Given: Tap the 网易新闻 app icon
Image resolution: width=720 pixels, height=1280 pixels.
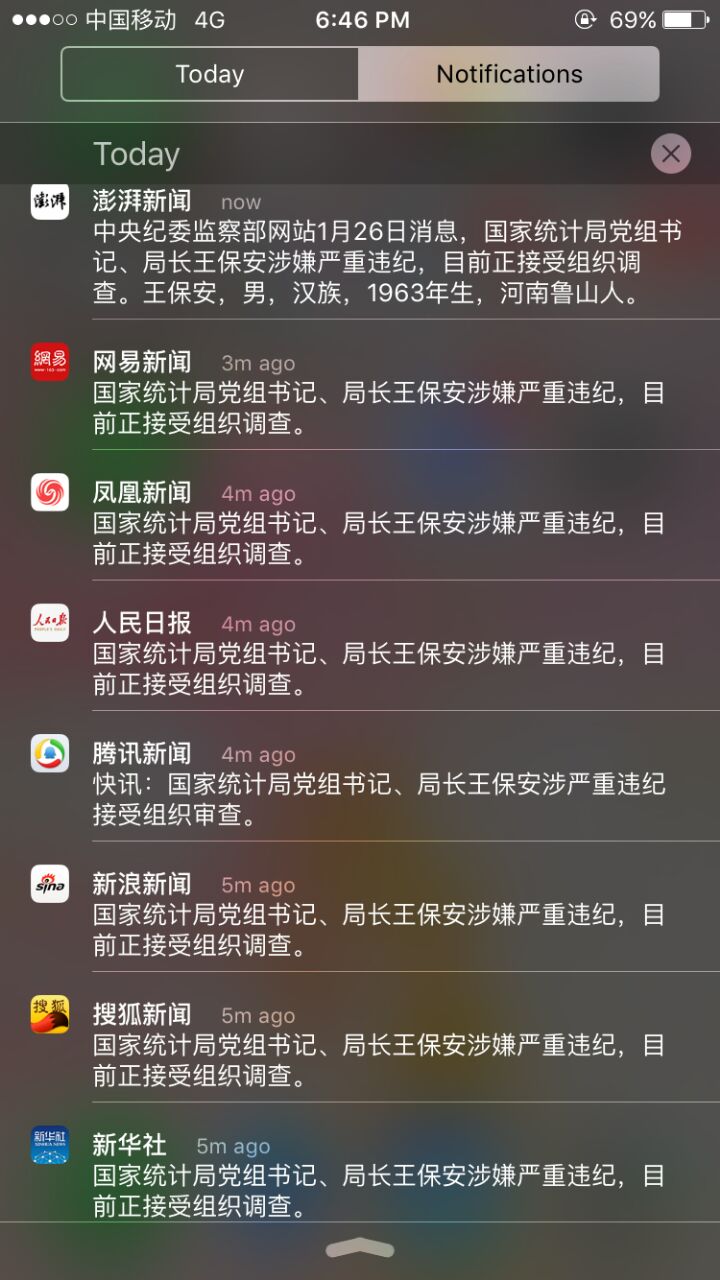Looking at the screenshot, I should pos(49,363).
